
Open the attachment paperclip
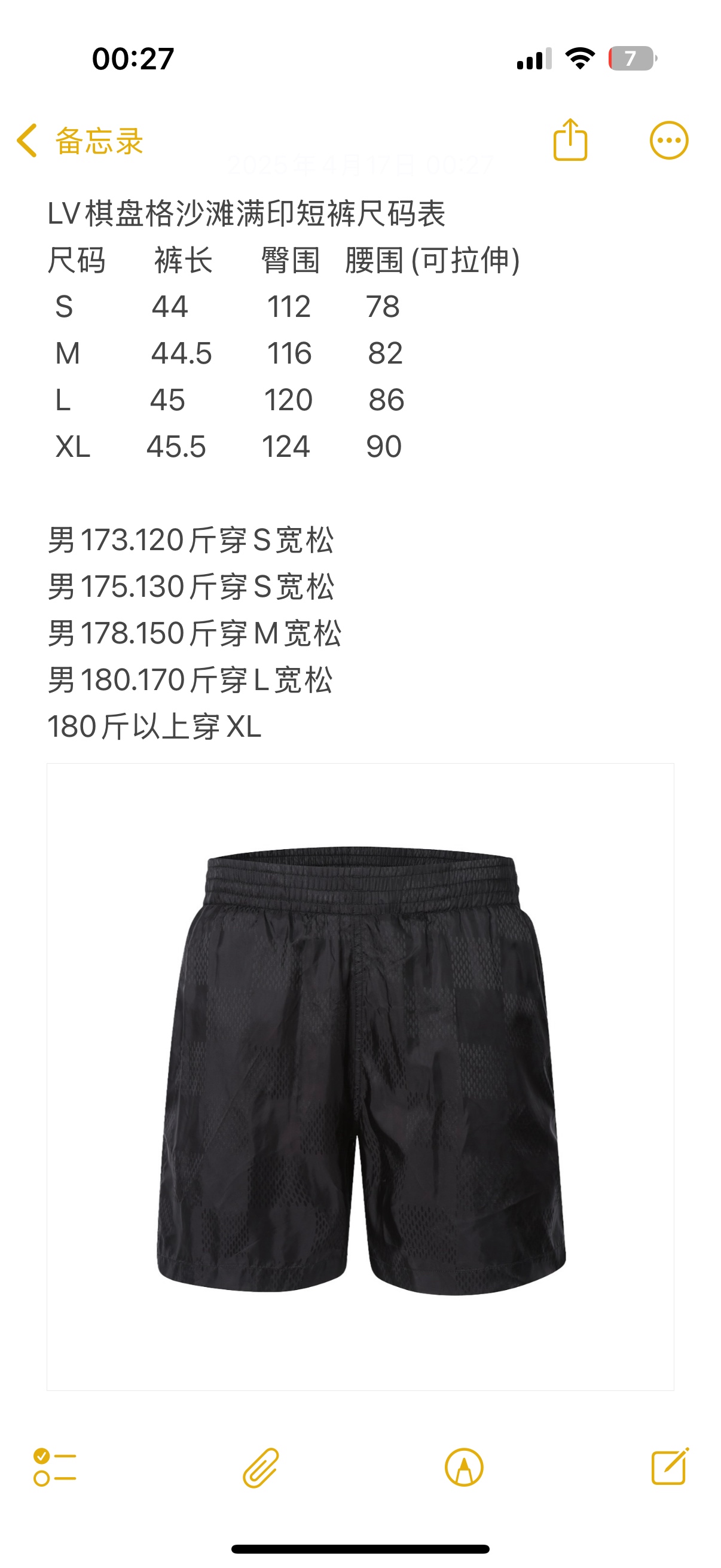pyautogui.click(x=261, y=1467)
